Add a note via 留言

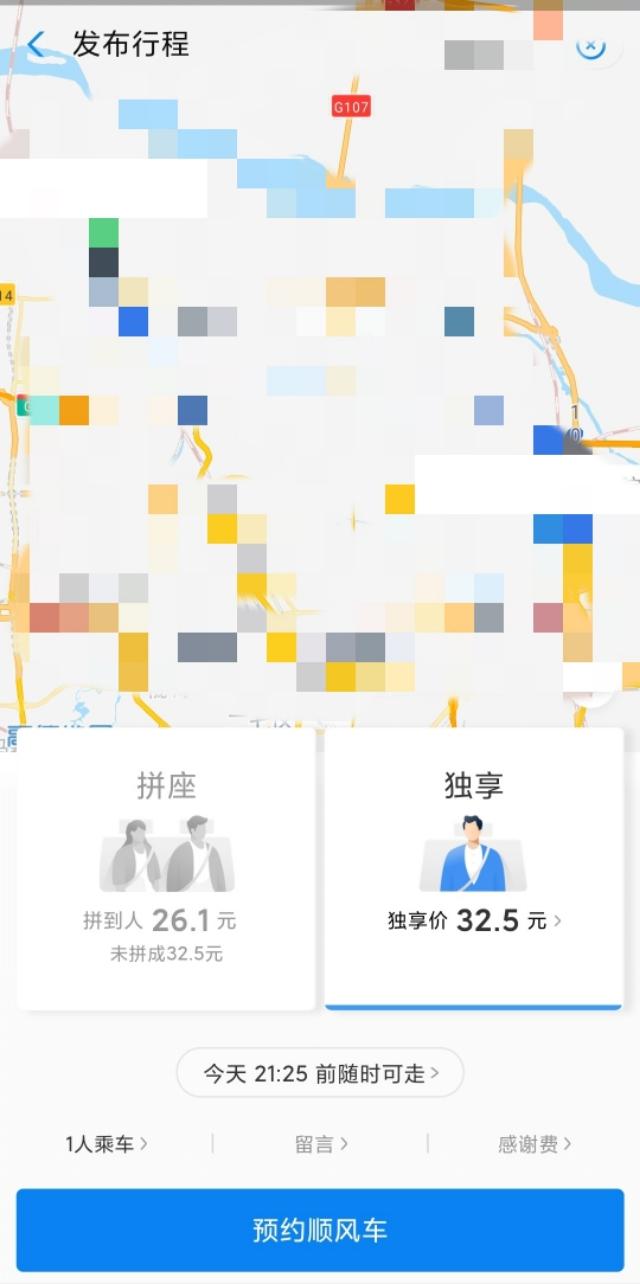click(321, 1144)
